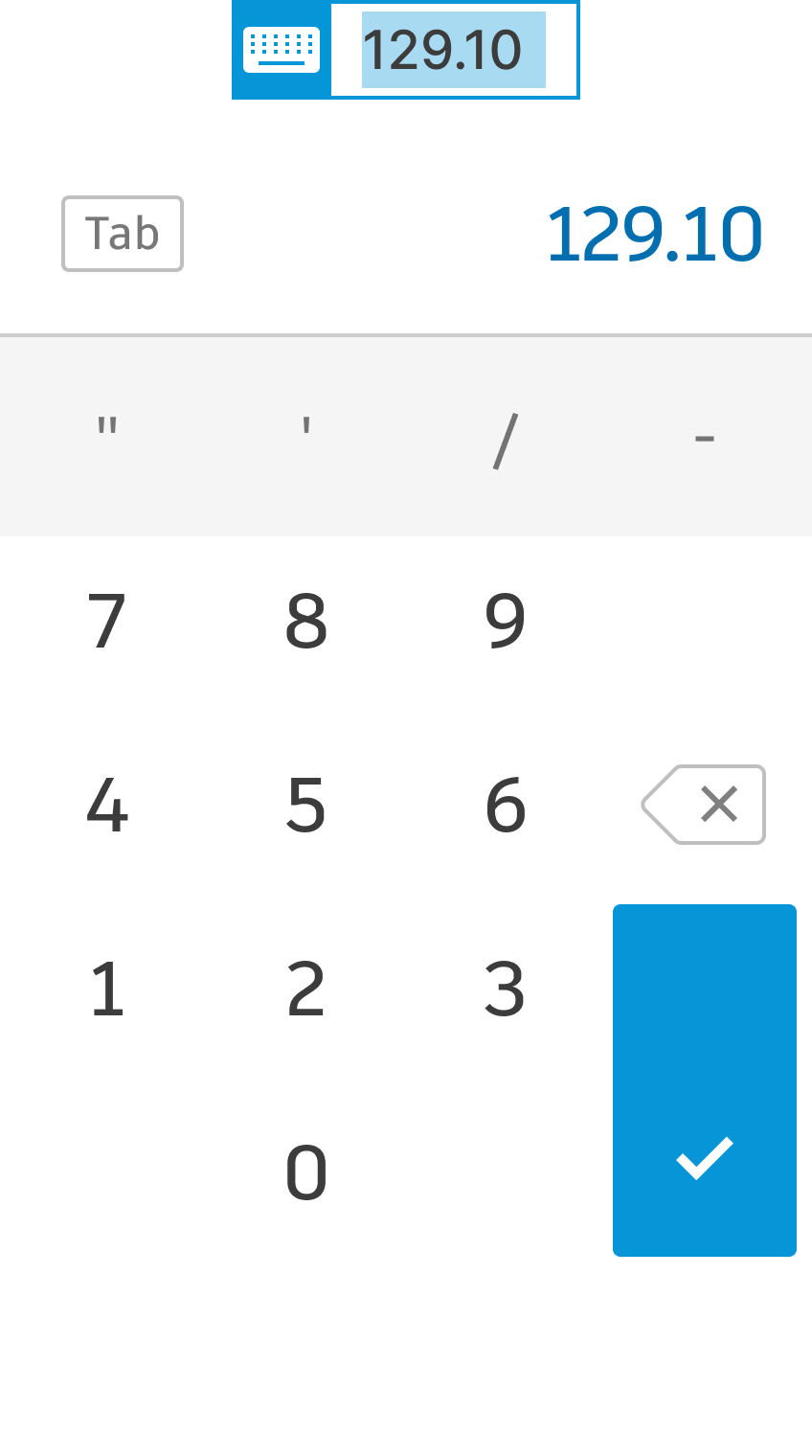812x1456 pixels.
Task: Tap the keyboard icon at the top
Action: 282,50
